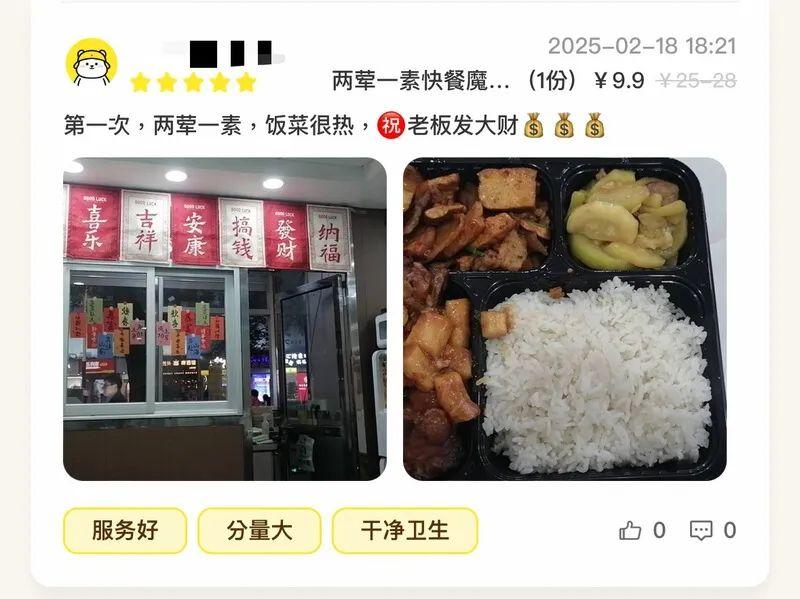This screenshot has height=599, width=800.
Task: Tap the 服务好 tag chip
Action: [125, 530]
